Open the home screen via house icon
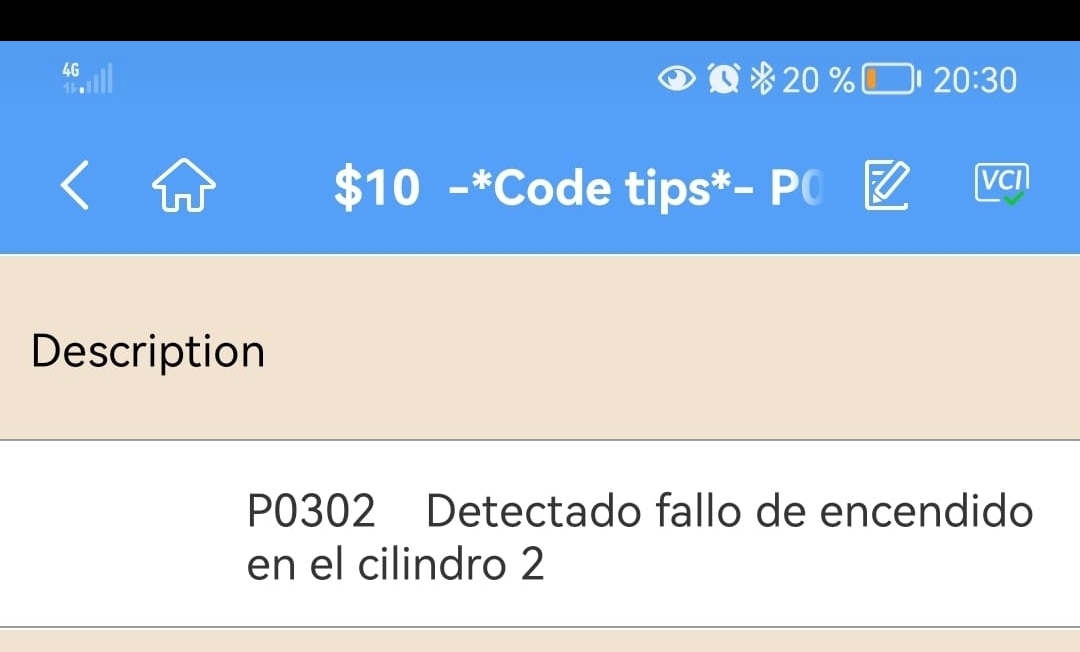 (183, 187)
